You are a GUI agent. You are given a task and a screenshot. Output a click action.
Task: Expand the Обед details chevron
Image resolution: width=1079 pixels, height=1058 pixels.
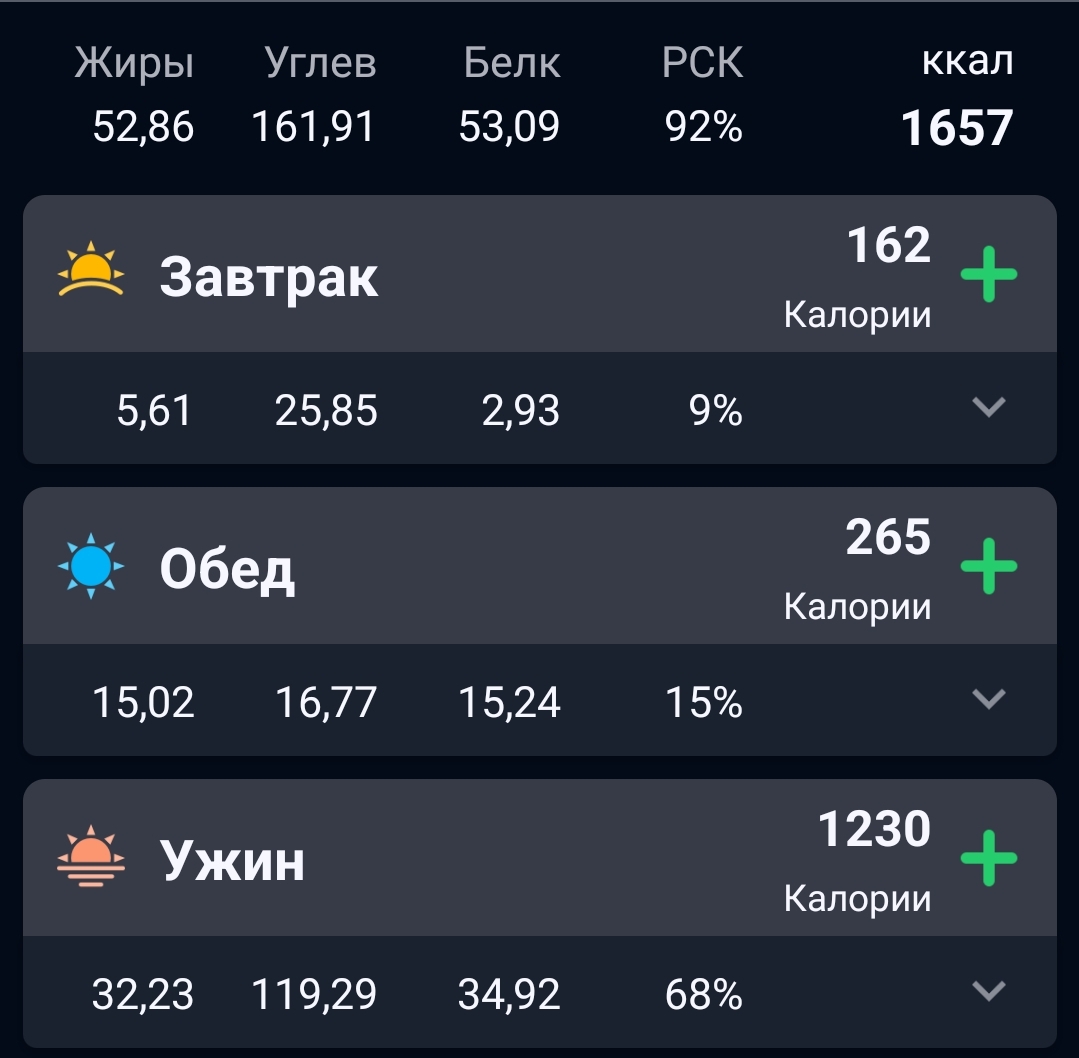[x=989, y=699]
